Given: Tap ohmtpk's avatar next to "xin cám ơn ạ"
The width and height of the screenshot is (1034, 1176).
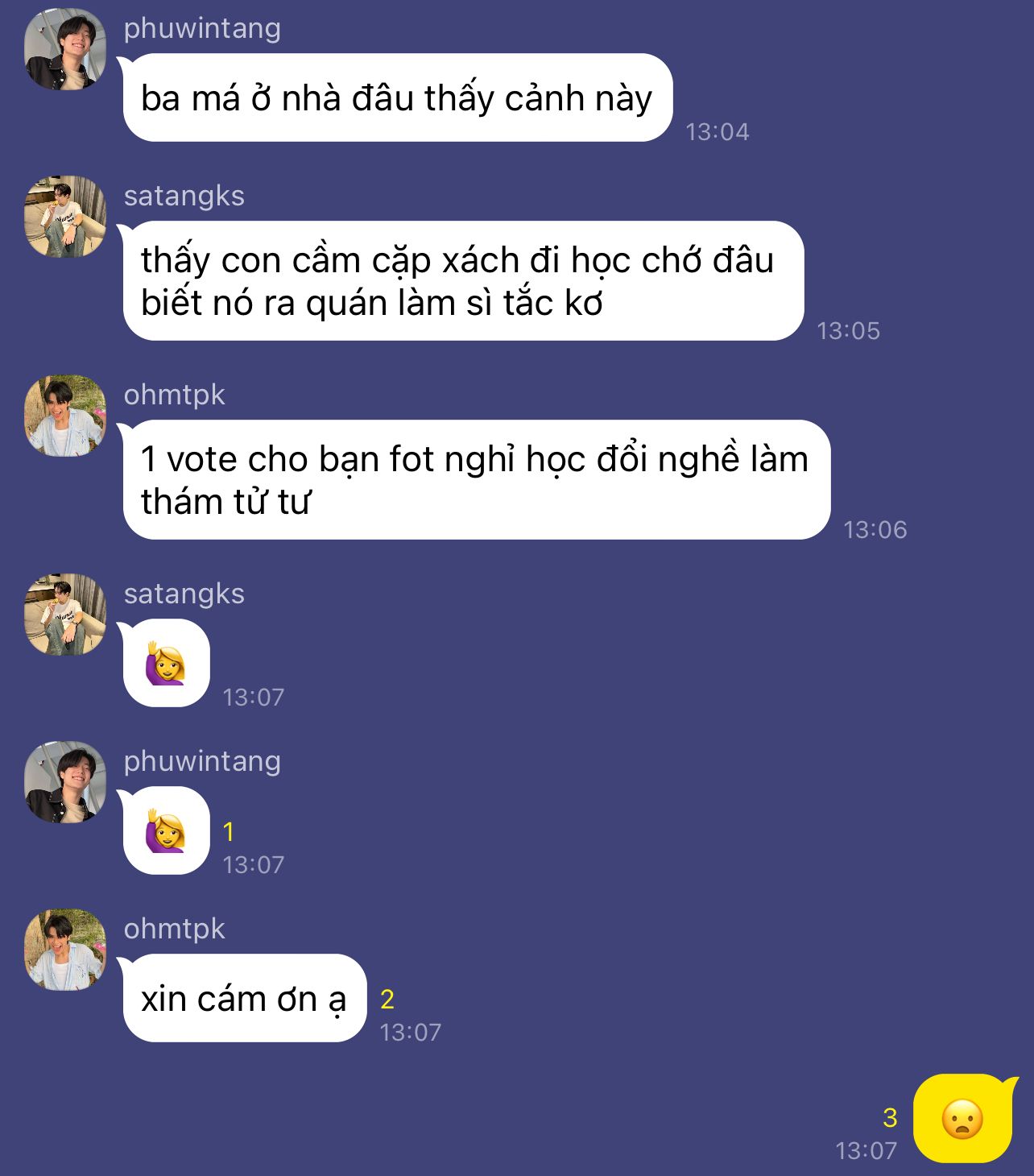Looking at the screenshot, I should click(x=65, y=950).
